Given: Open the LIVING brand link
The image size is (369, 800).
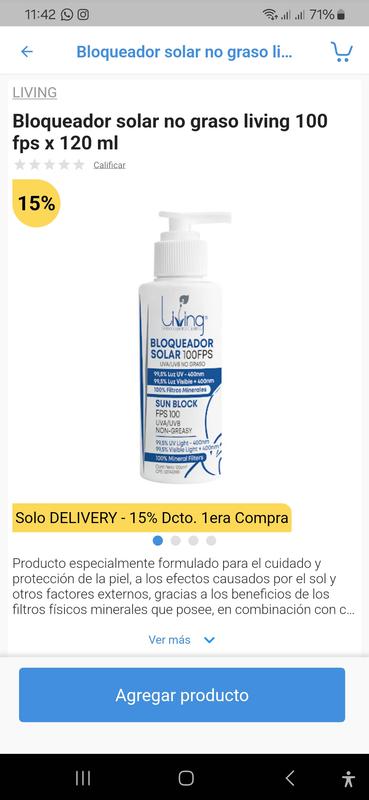Looking at the screenshot, I should pyautogui.click(x=35, y=93).
